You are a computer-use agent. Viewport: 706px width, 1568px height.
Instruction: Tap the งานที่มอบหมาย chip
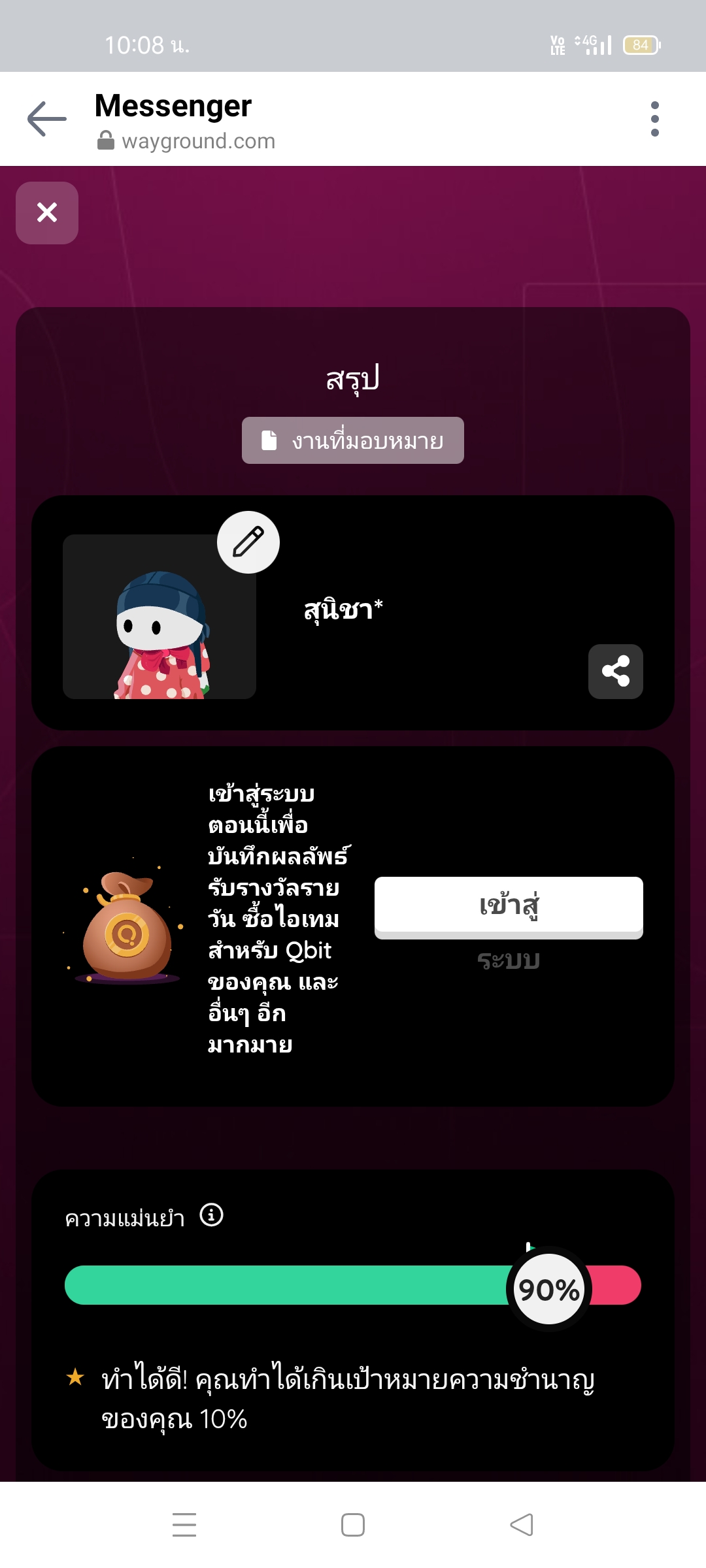[353, 440]
